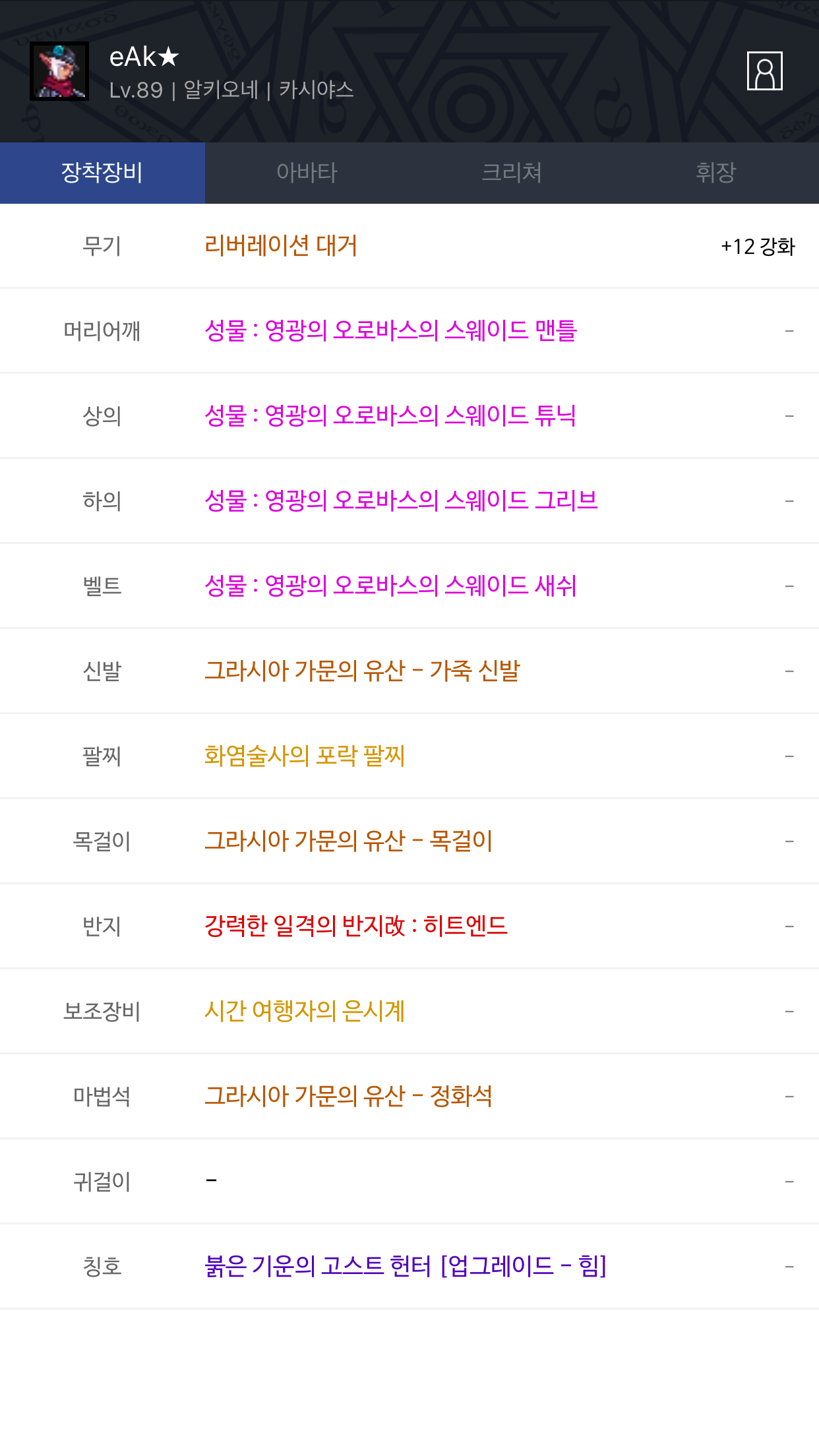
Task: Switch to the 크리쳐 tab
Action: [x=512, y=173]
